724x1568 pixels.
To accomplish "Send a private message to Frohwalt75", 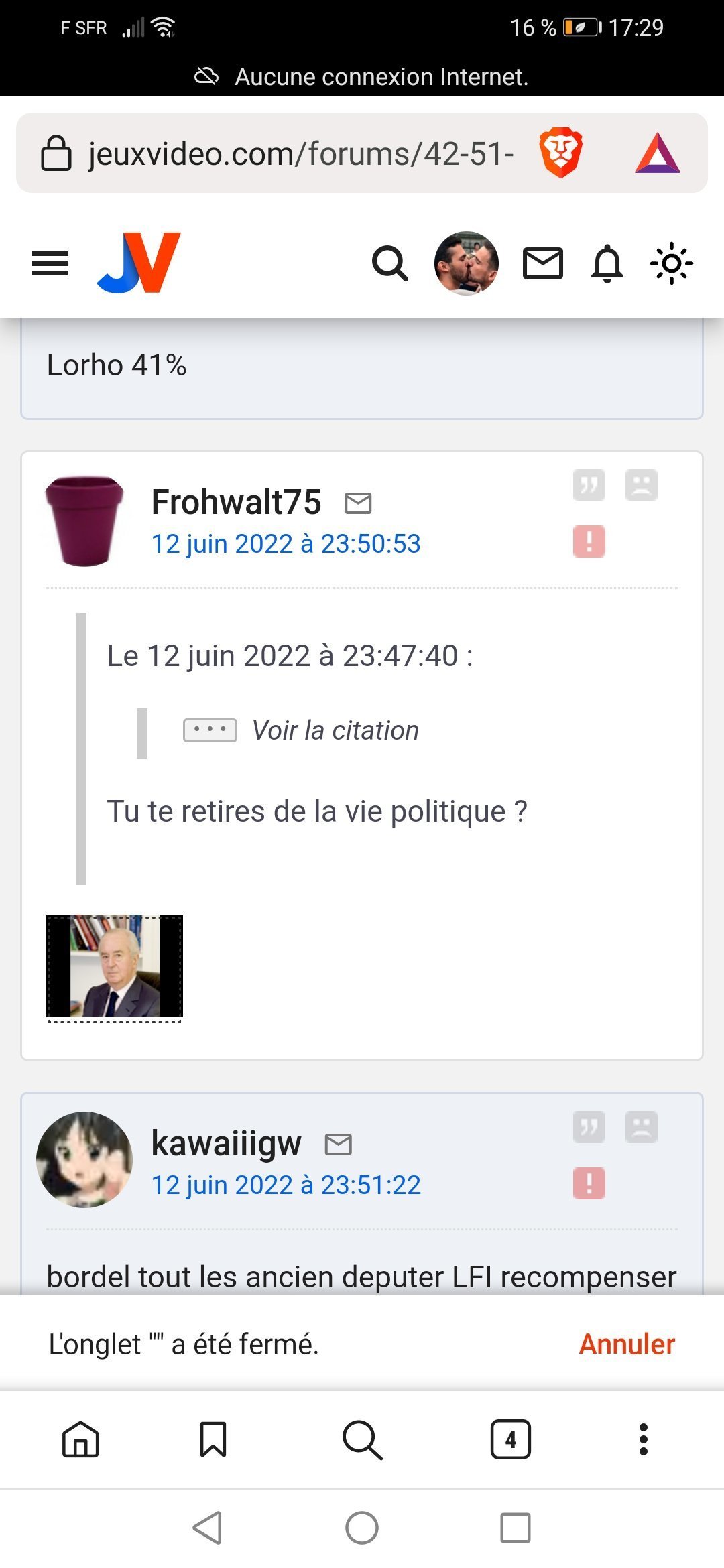I will pos(358,503).
